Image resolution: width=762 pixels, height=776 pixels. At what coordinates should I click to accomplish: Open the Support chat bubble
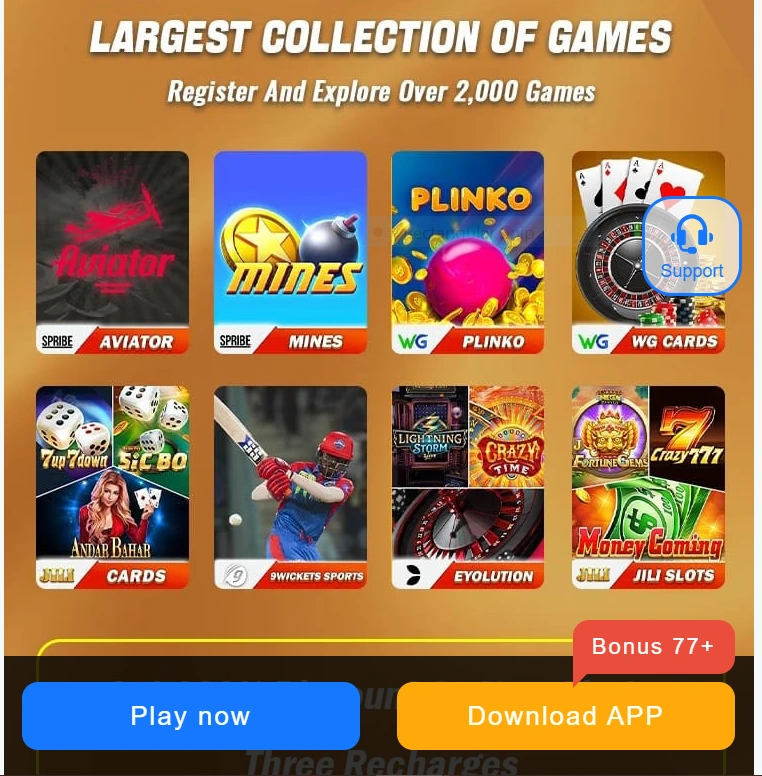pos(691,246)
